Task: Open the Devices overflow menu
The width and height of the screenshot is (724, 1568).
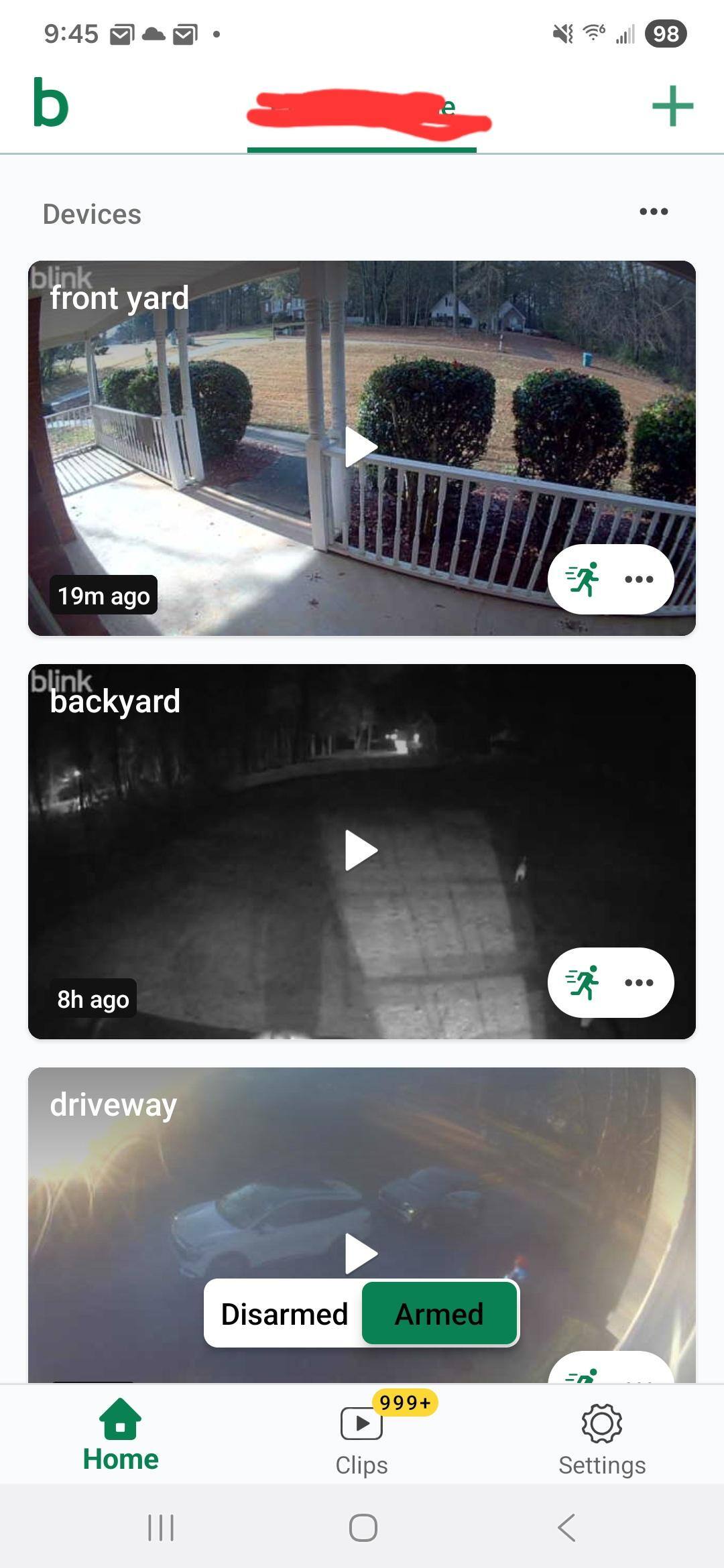Action: 654,212
